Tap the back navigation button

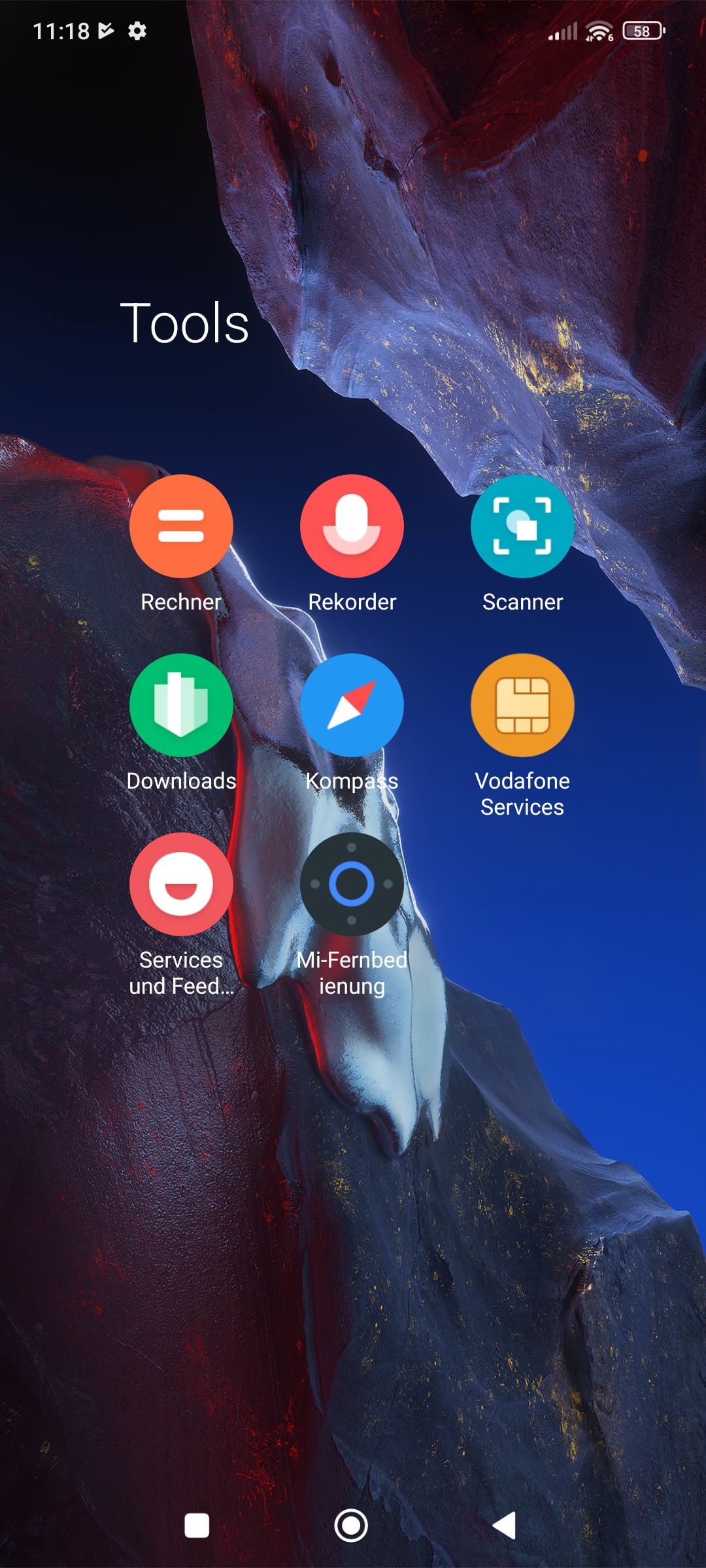pyautogui.click(x=504, y=1526)
